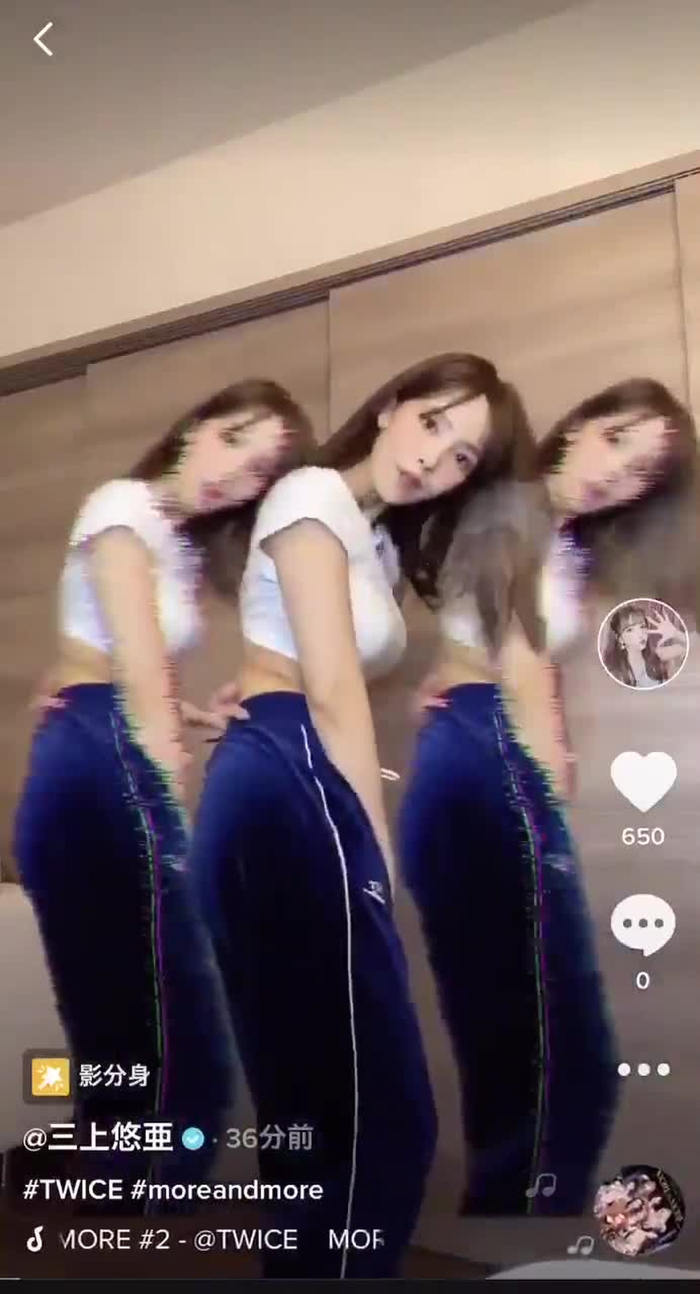Image resolution: width=700 pixels, height=1294 pixels.
Task: Open the three-dot more options
Action: pos(643,1069)
